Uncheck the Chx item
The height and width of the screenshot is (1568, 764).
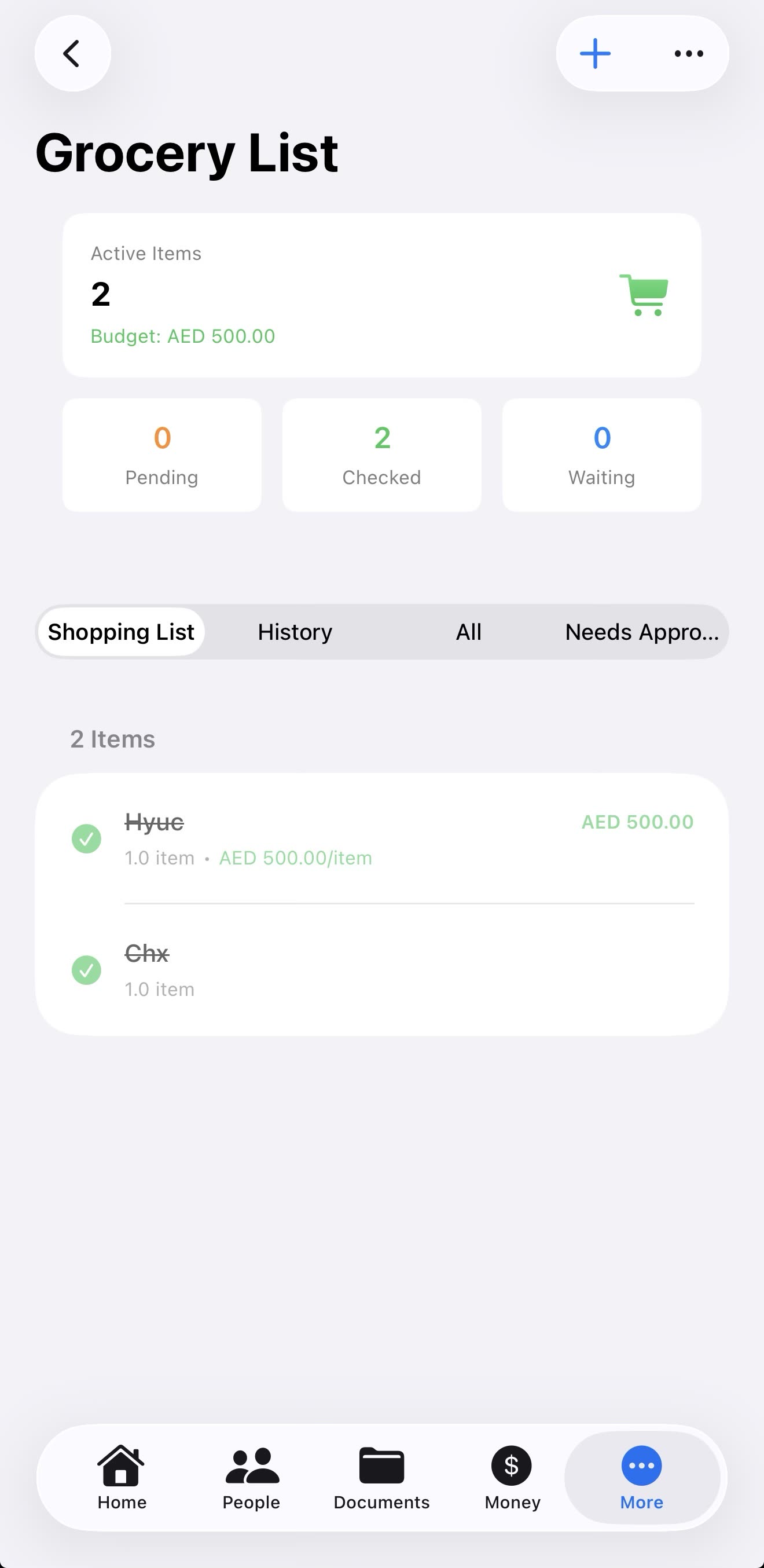click(86, 970)
